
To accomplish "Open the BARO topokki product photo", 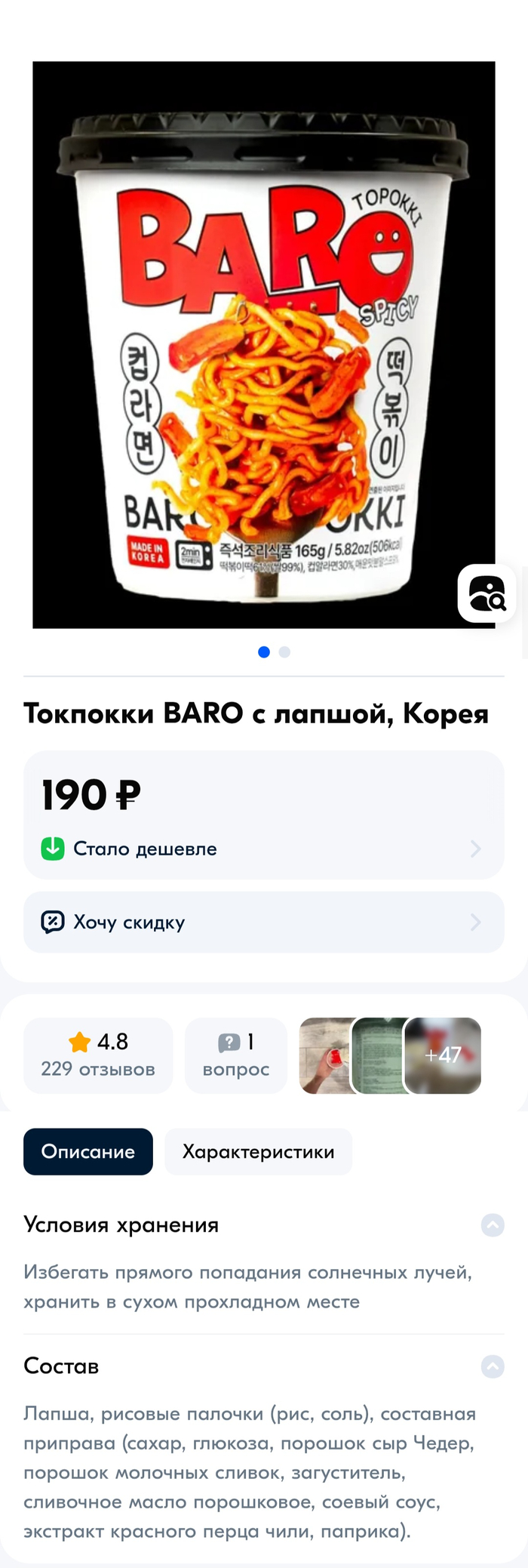I will coord(263,344).
